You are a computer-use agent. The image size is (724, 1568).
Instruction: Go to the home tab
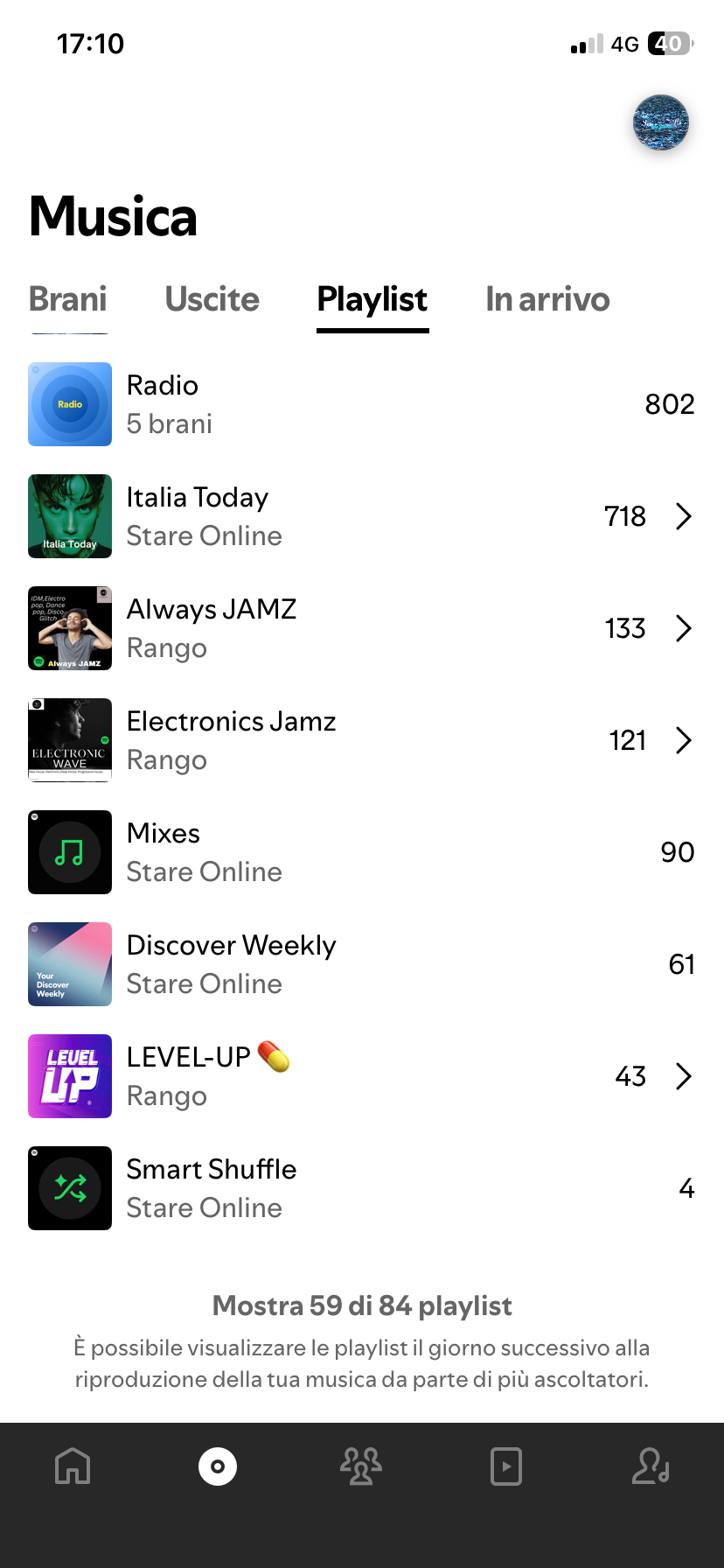pyautogui.click(x=73, y=1466)
